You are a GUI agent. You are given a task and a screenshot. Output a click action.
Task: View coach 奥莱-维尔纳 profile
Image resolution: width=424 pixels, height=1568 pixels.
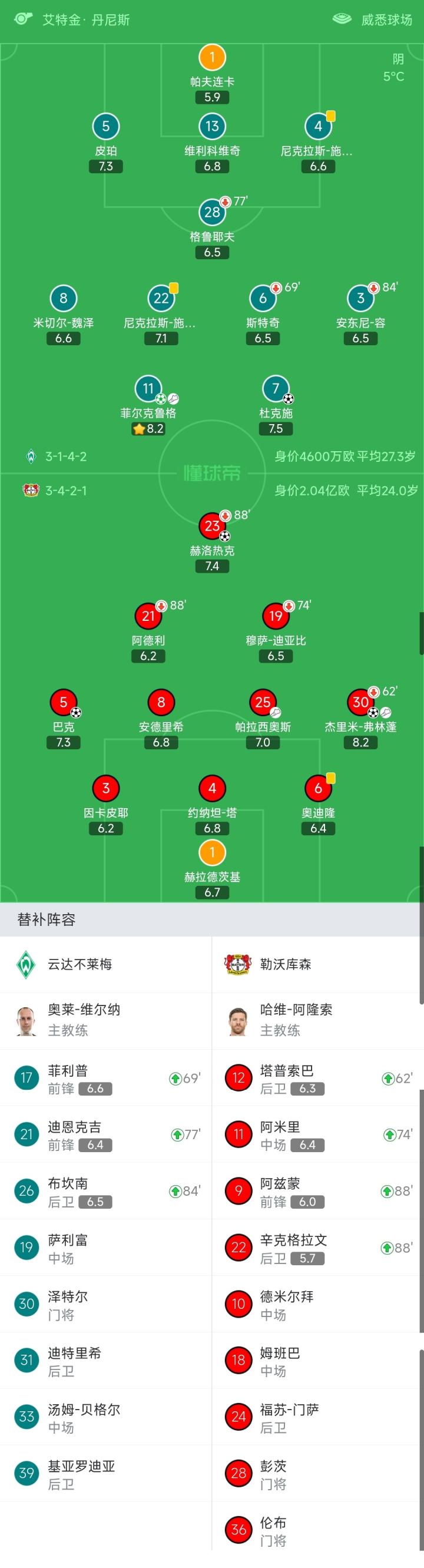click(x=106, y=1021)
